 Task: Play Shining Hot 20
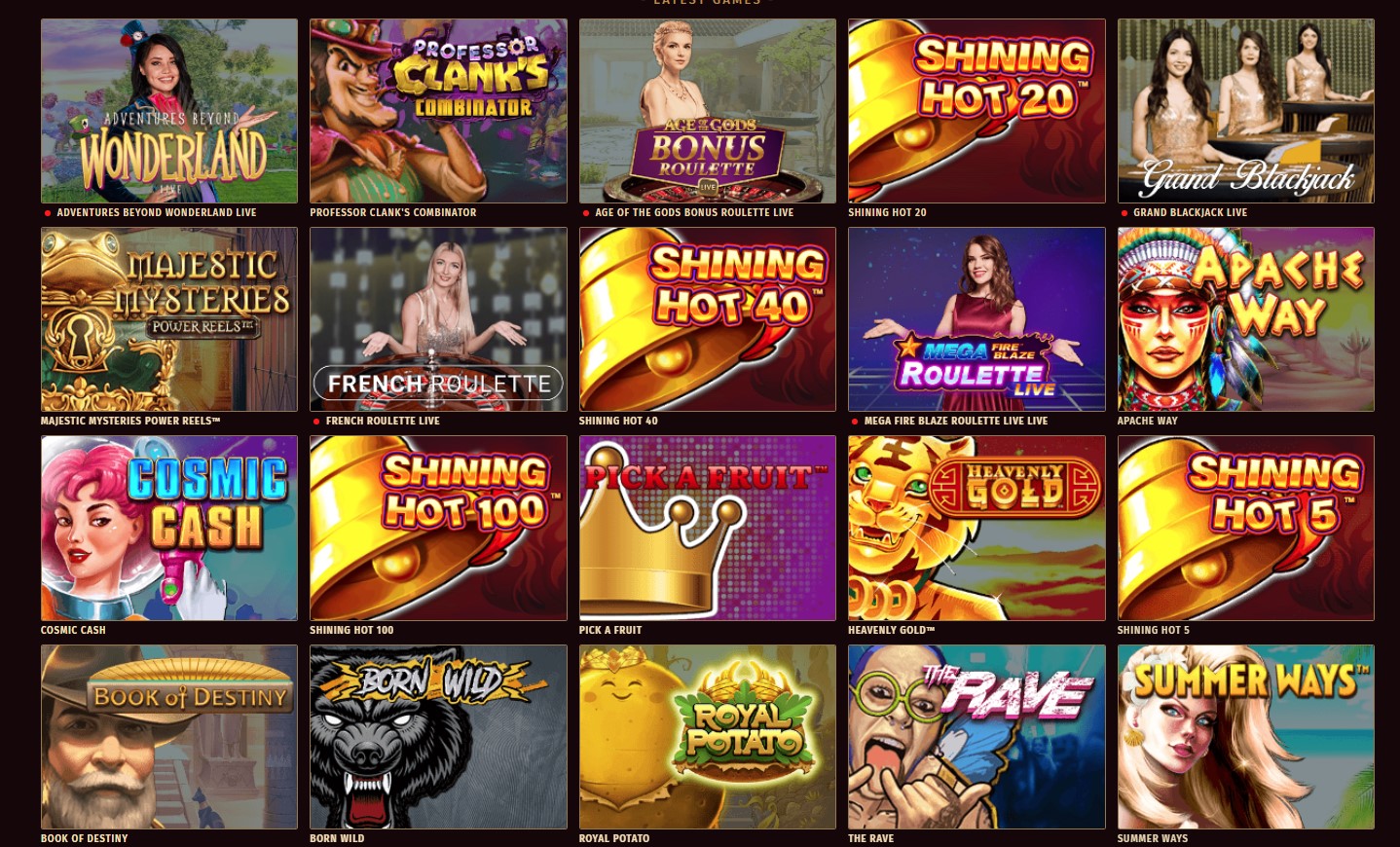[976, 111]
